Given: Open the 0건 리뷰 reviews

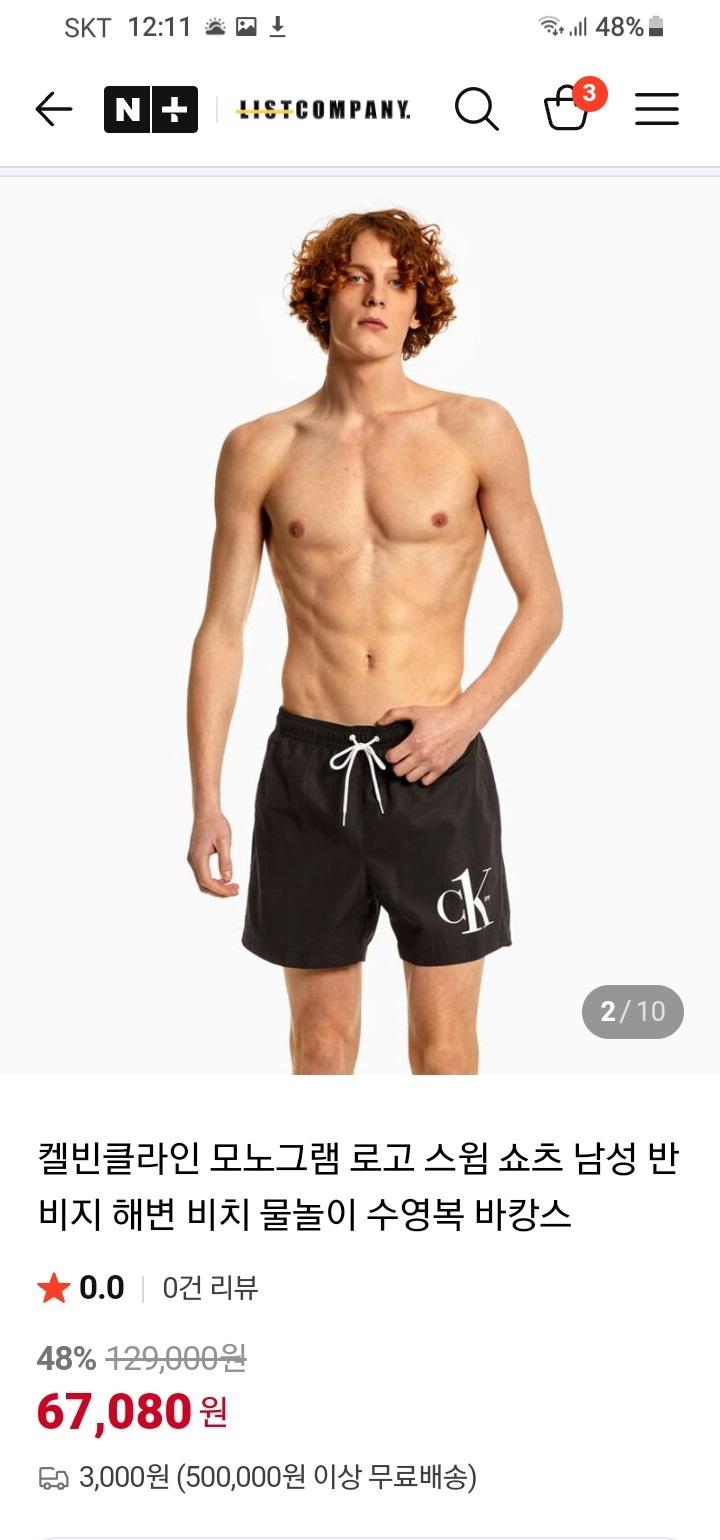Looking at the screenshot, I should pos(210,1288).
